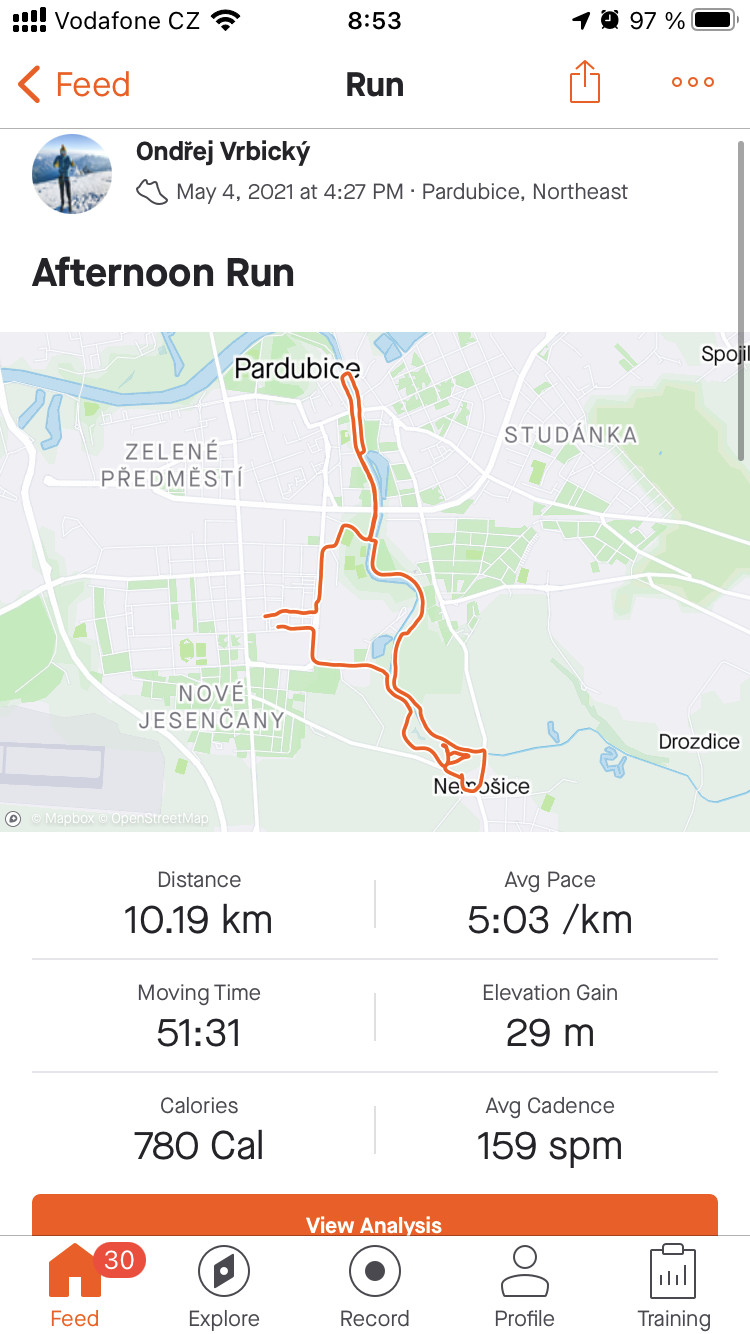
Task: Tap the View Analysis button
Action: (375, 1216)
